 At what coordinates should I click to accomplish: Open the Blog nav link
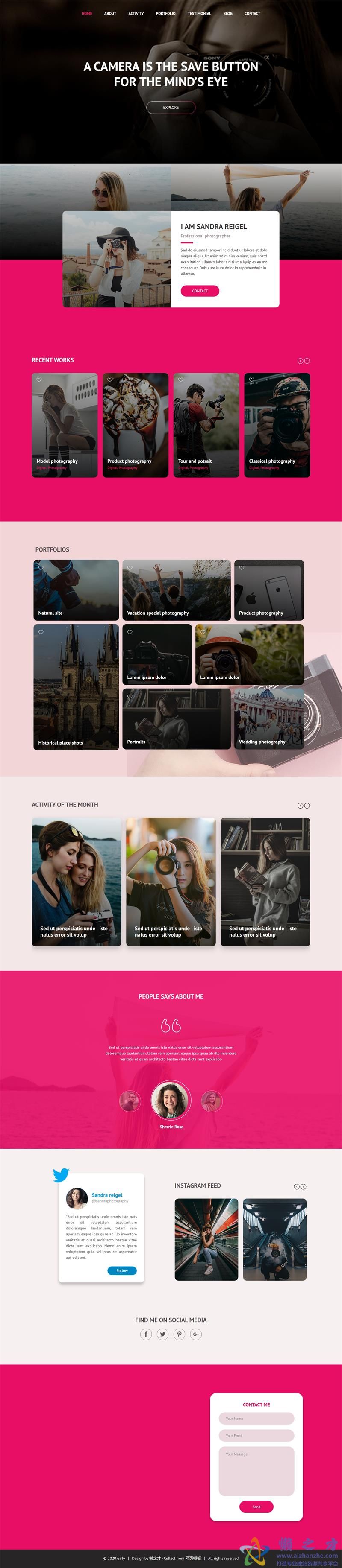click(227, 13)
